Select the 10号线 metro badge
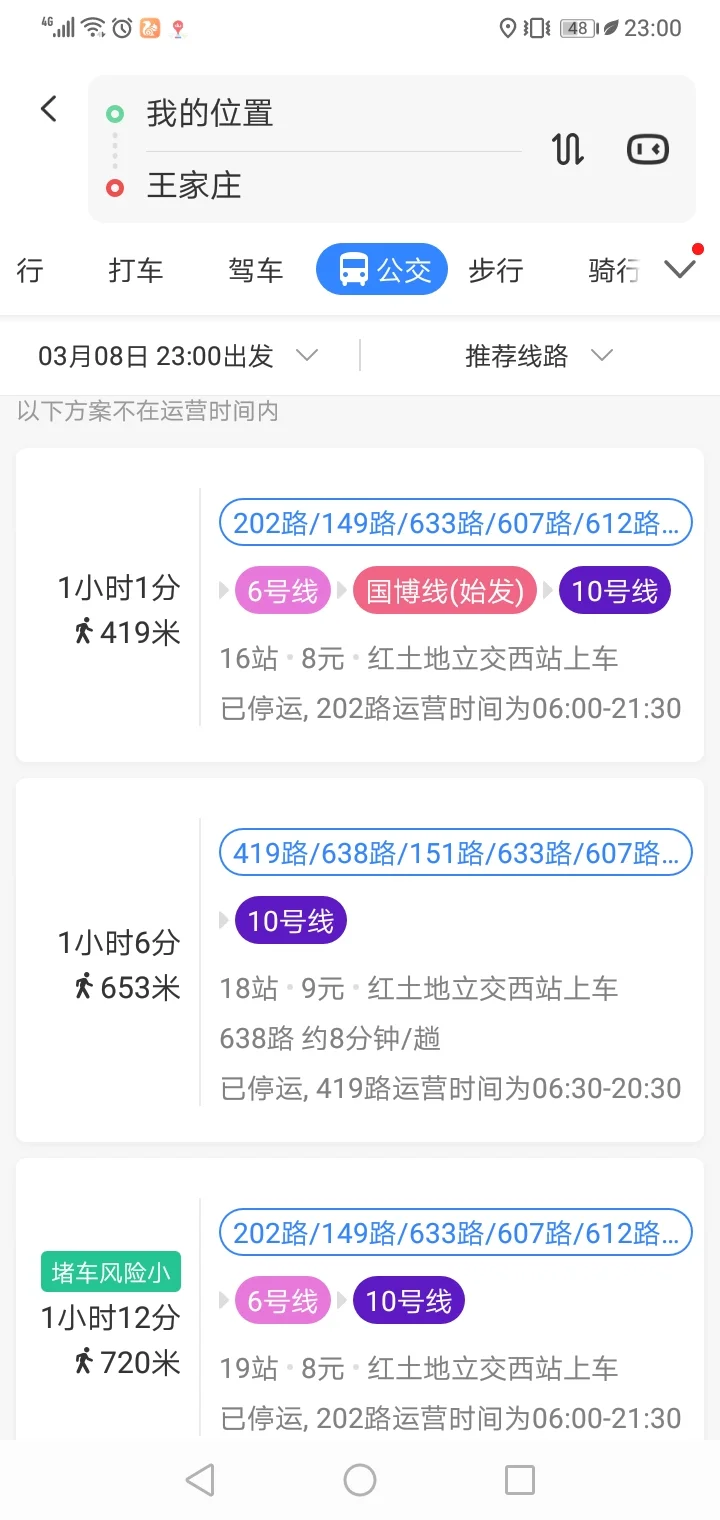 (614, 591)
